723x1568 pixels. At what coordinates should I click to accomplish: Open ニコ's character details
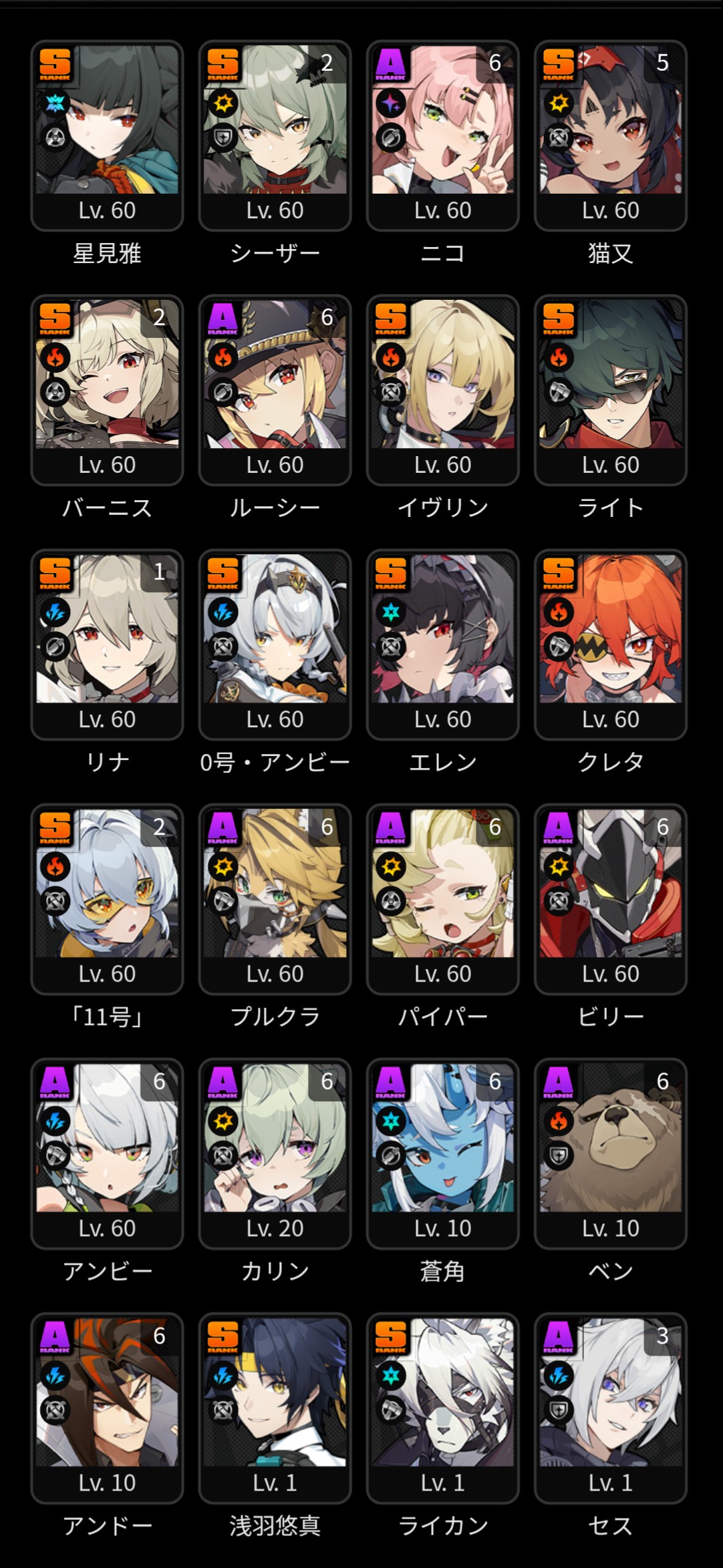point(442,136)
